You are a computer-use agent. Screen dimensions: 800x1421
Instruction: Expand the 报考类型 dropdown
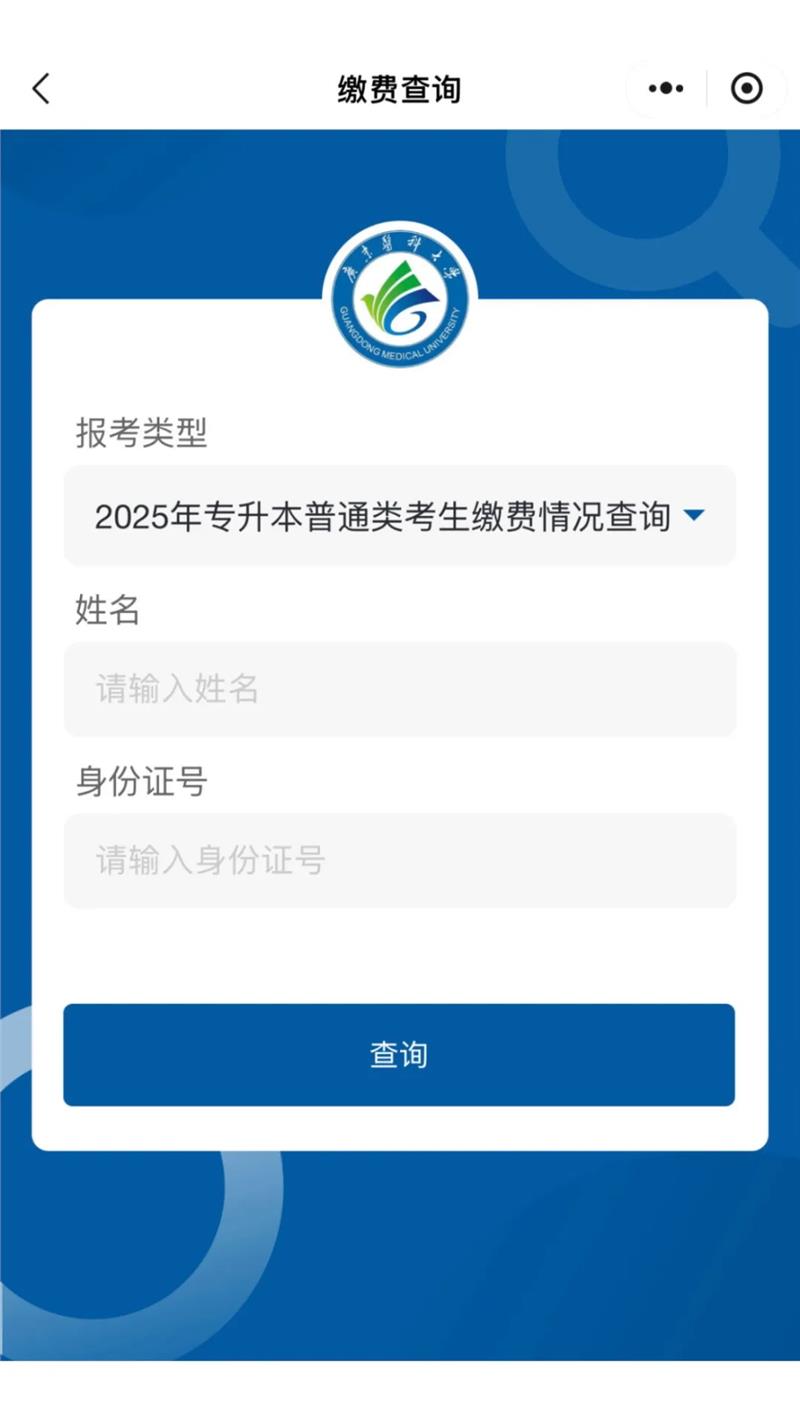400,516
